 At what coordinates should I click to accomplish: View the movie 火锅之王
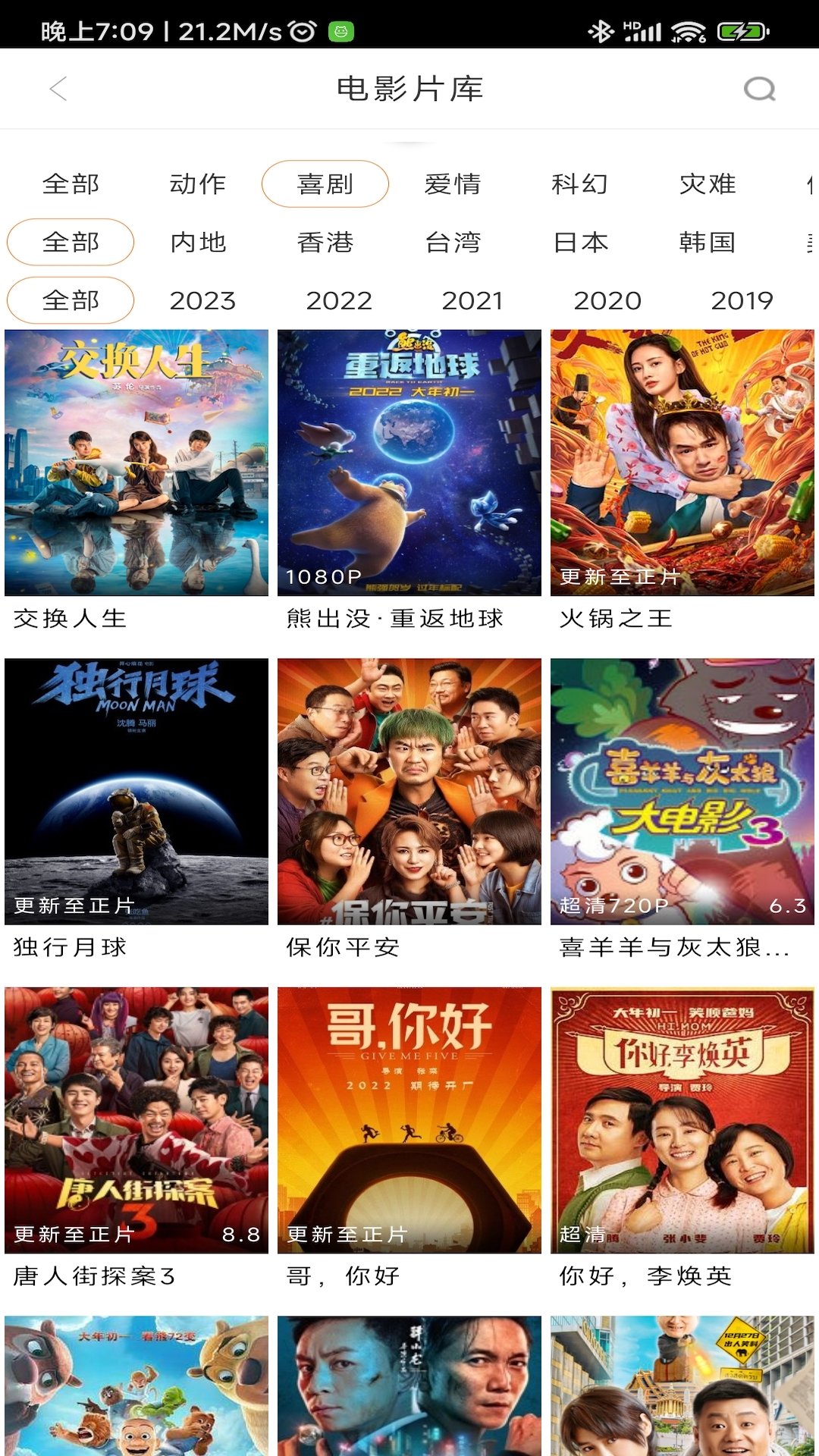click(682, 463)
